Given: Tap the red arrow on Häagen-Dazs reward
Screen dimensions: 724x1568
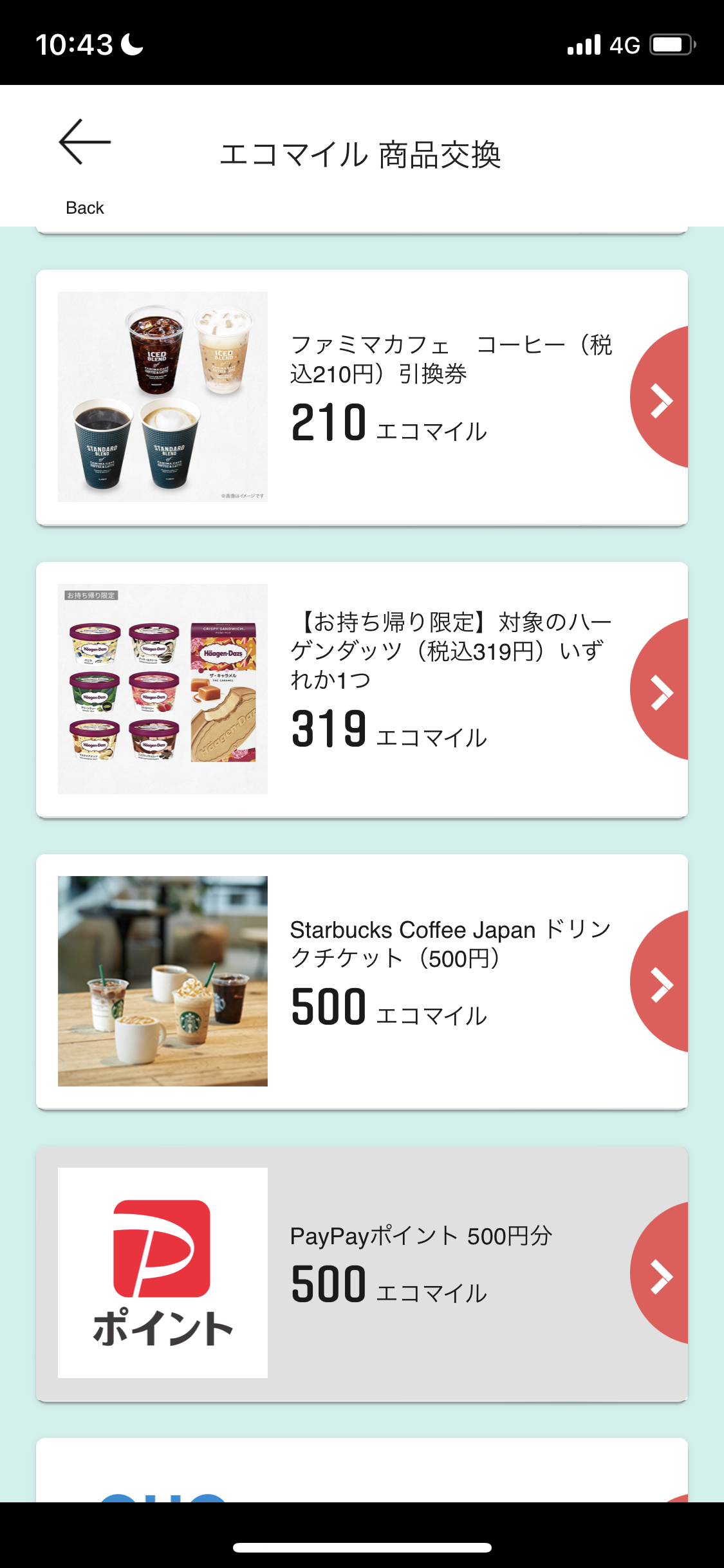Looking at the screenshot, I should [x=661, y=692].
